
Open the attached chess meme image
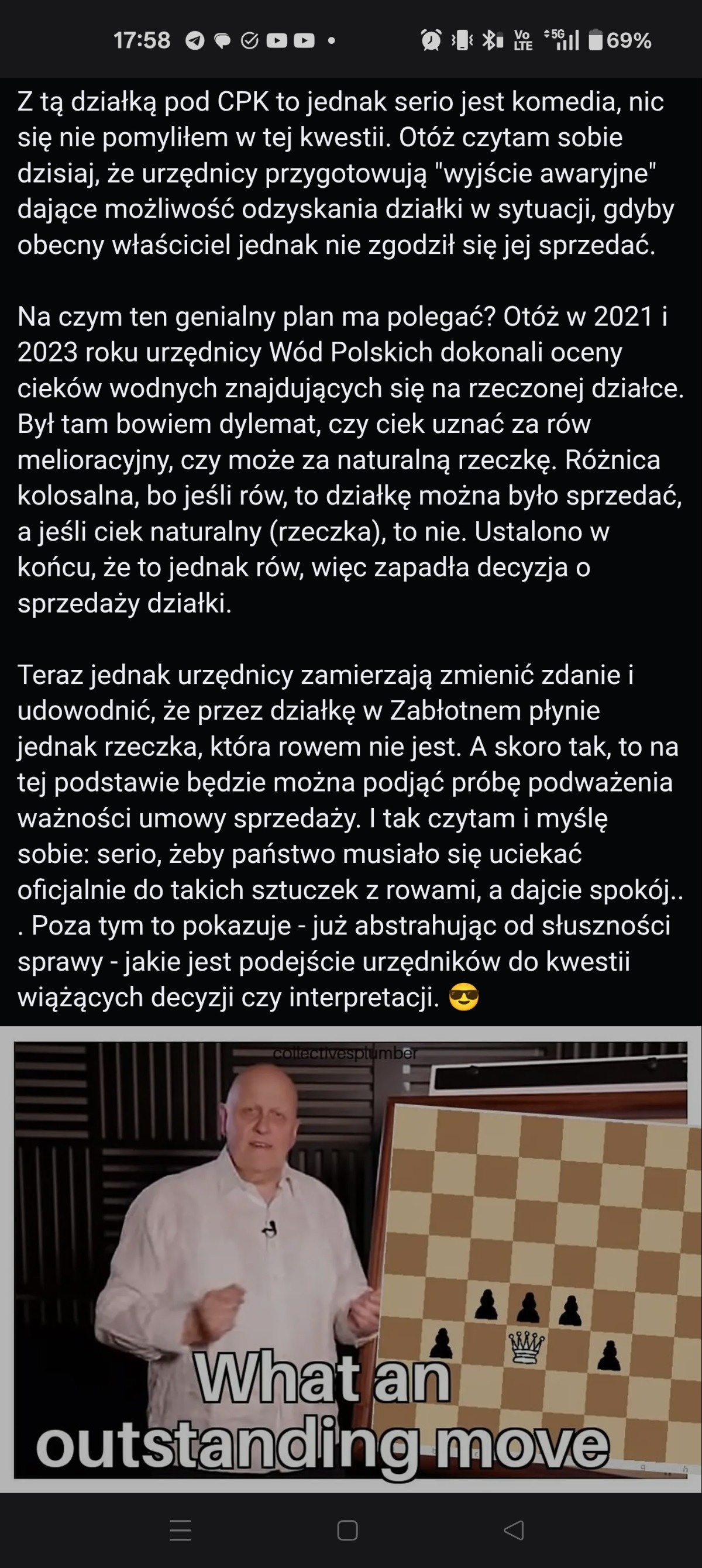pyautogui.click(x=350, y=1258)
